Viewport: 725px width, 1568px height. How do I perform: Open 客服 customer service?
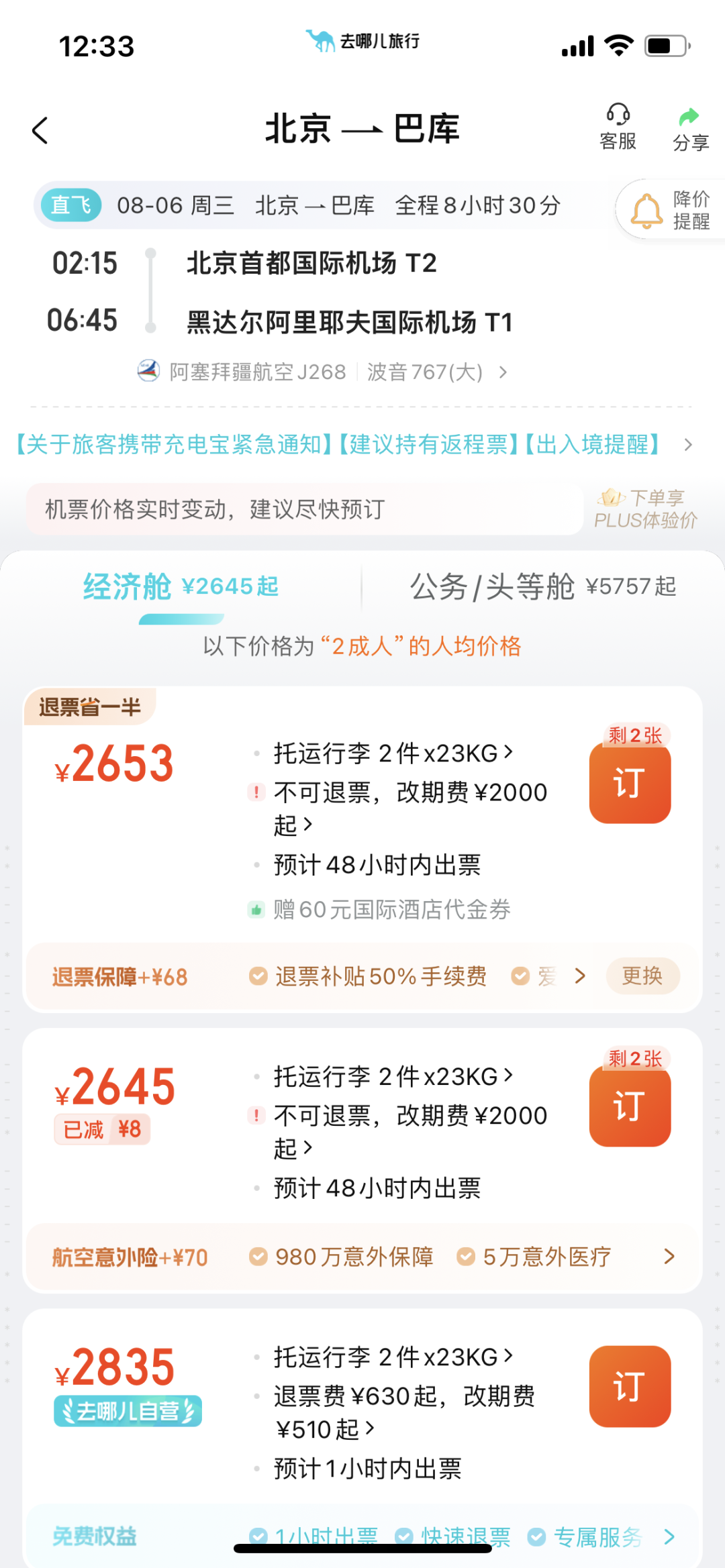[618, 127]
